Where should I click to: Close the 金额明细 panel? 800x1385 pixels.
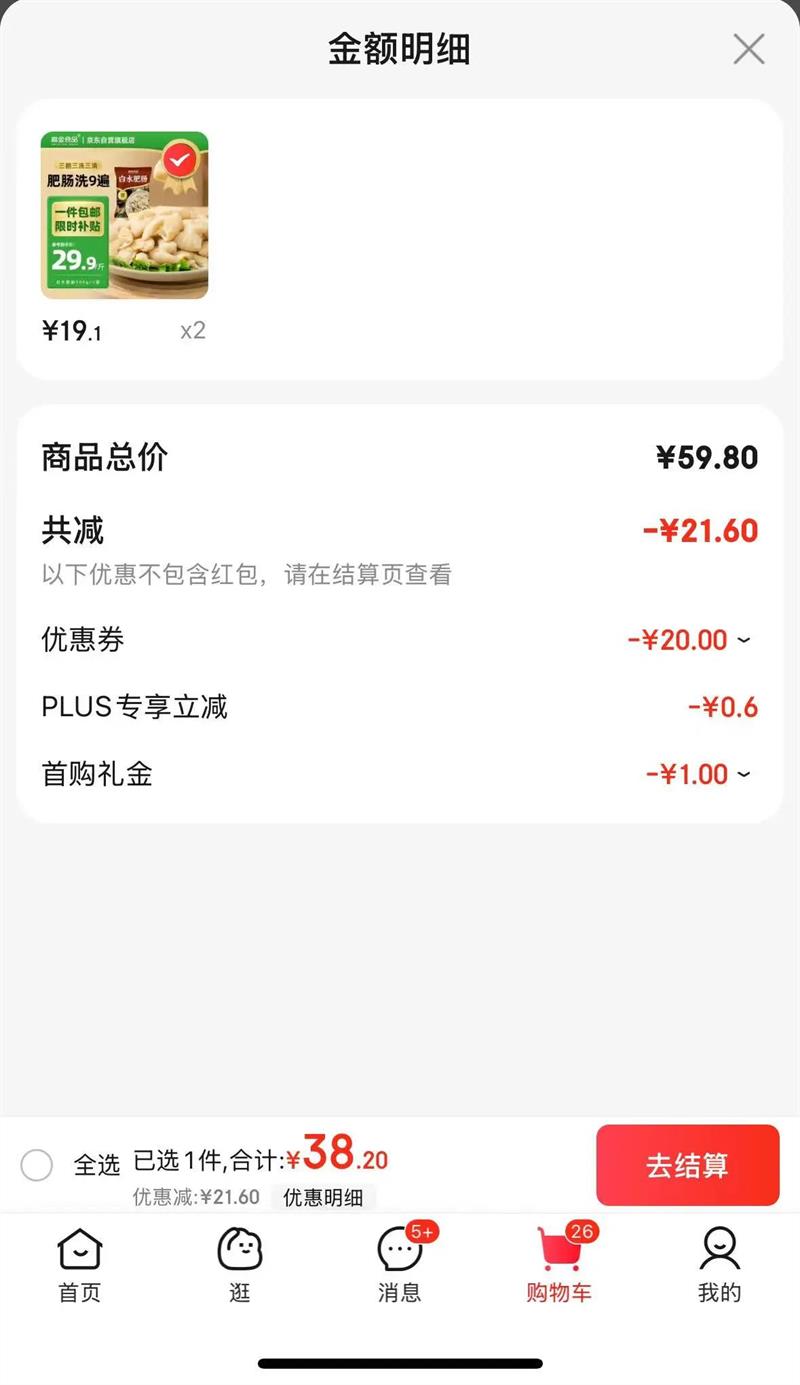748,48
